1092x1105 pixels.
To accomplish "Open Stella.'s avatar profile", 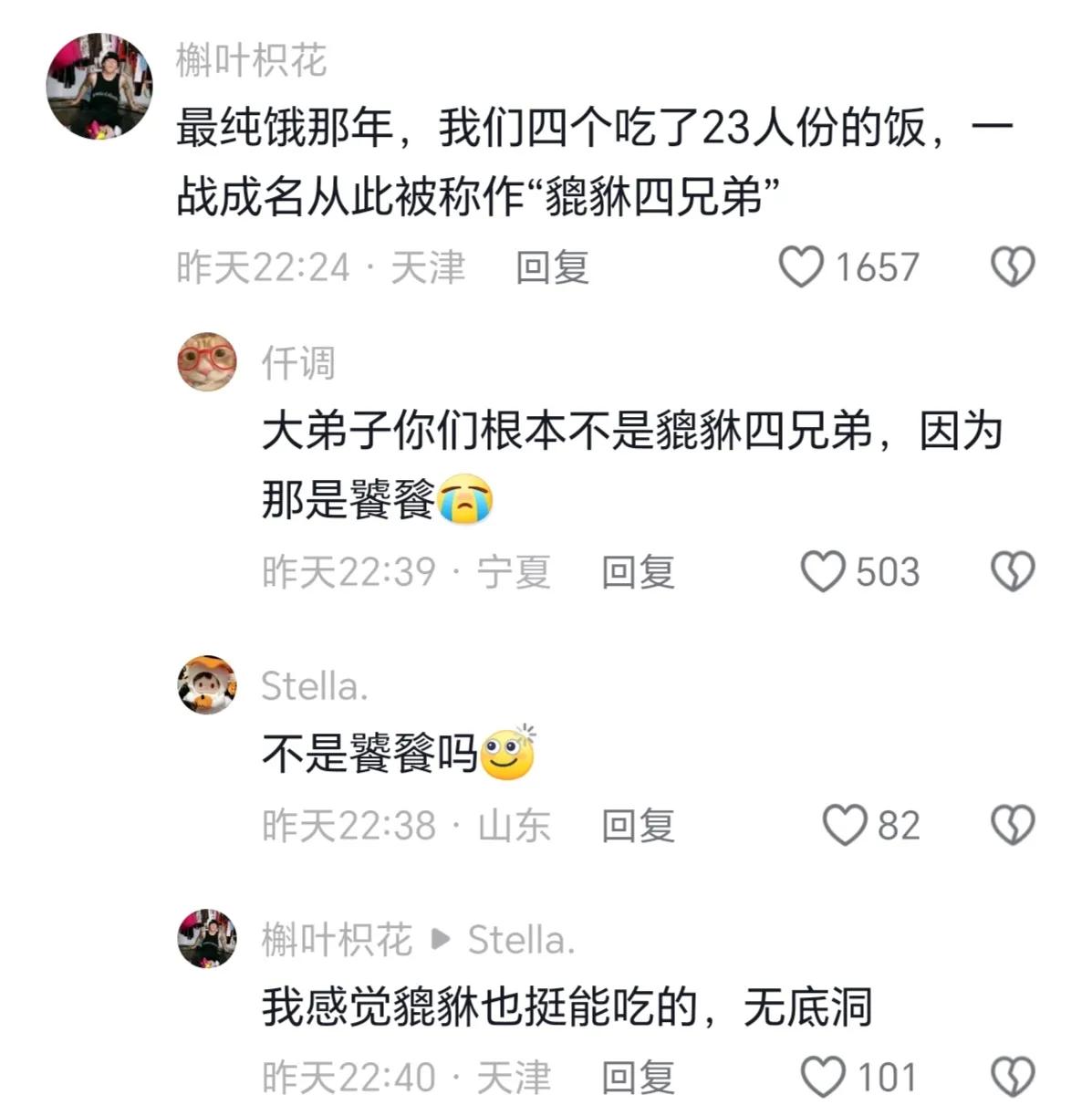I will click(x=207, y=685).
